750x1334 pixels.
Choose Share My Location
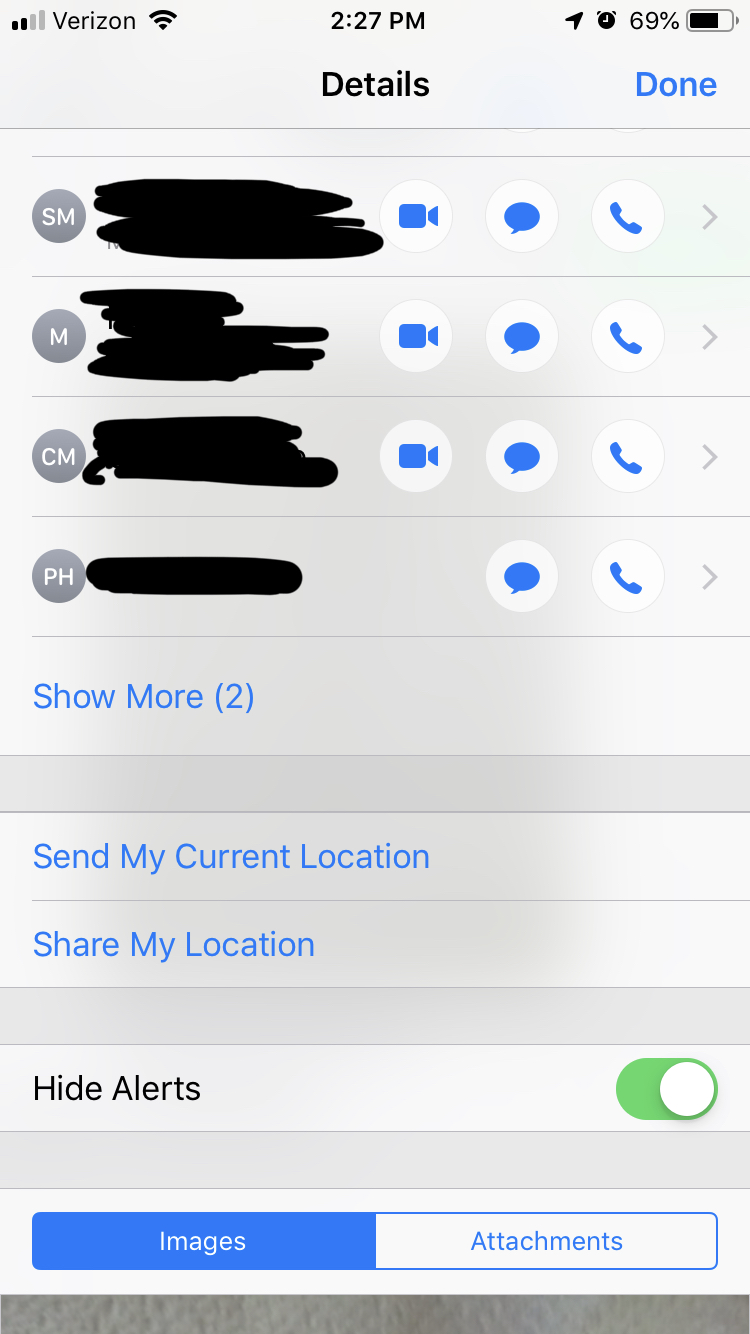coord(174,944)
